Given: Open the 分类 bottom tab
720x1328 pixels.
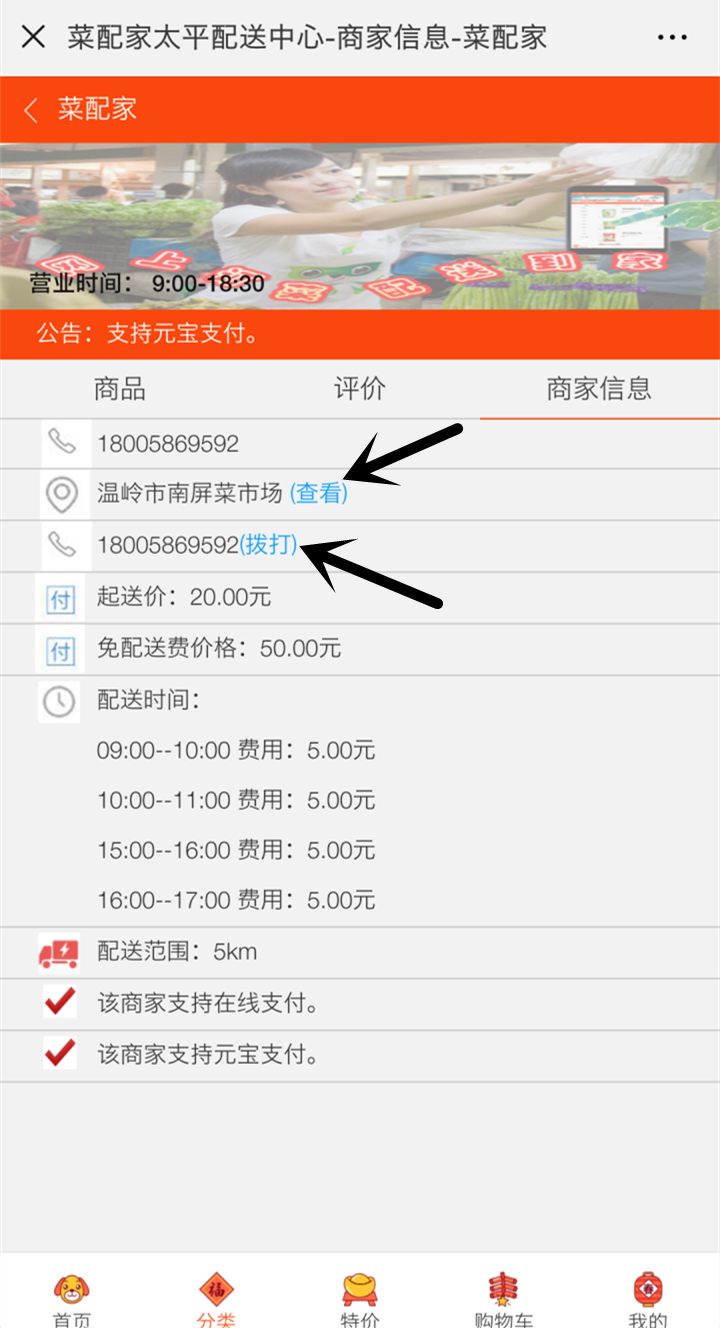Looking at the screenshot, I should (216, 1298).
